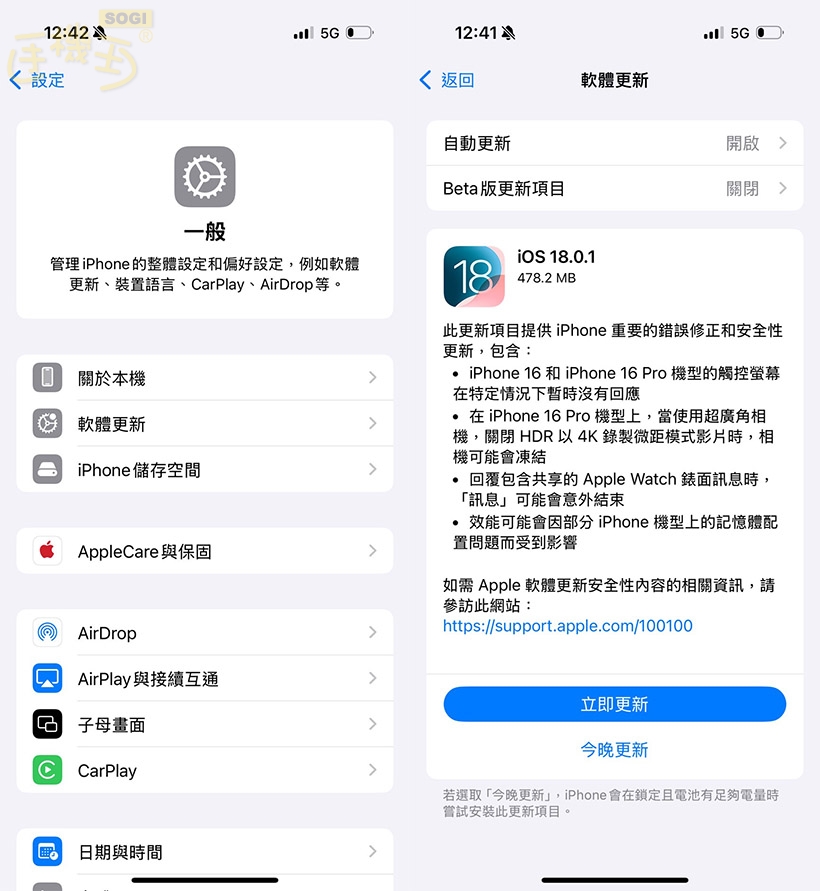
Task: Open Beta版更新項目 set to 關閉
Action: [x=614, y=188]
